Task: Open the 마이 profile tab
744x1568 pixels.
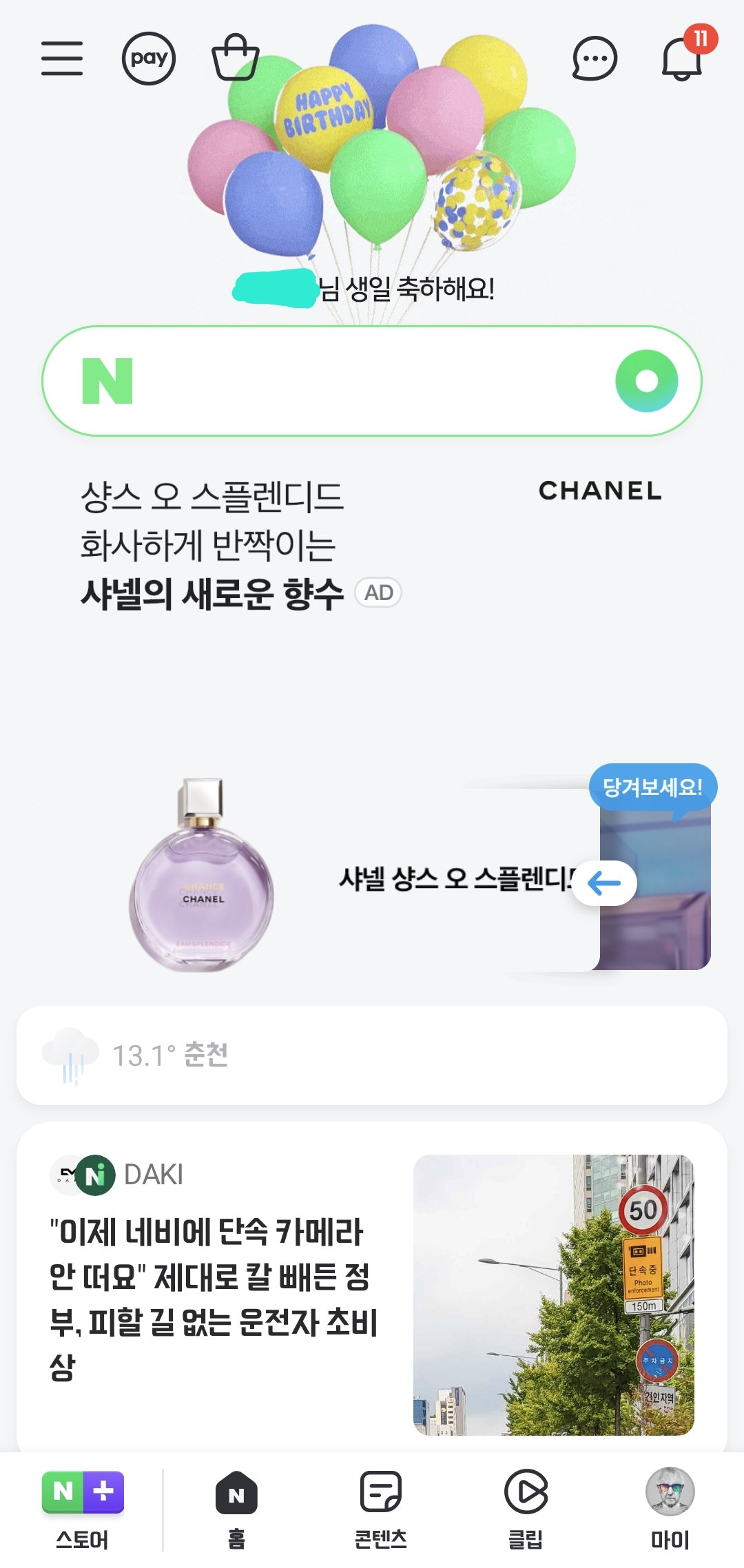Action: pos(670,1510)
